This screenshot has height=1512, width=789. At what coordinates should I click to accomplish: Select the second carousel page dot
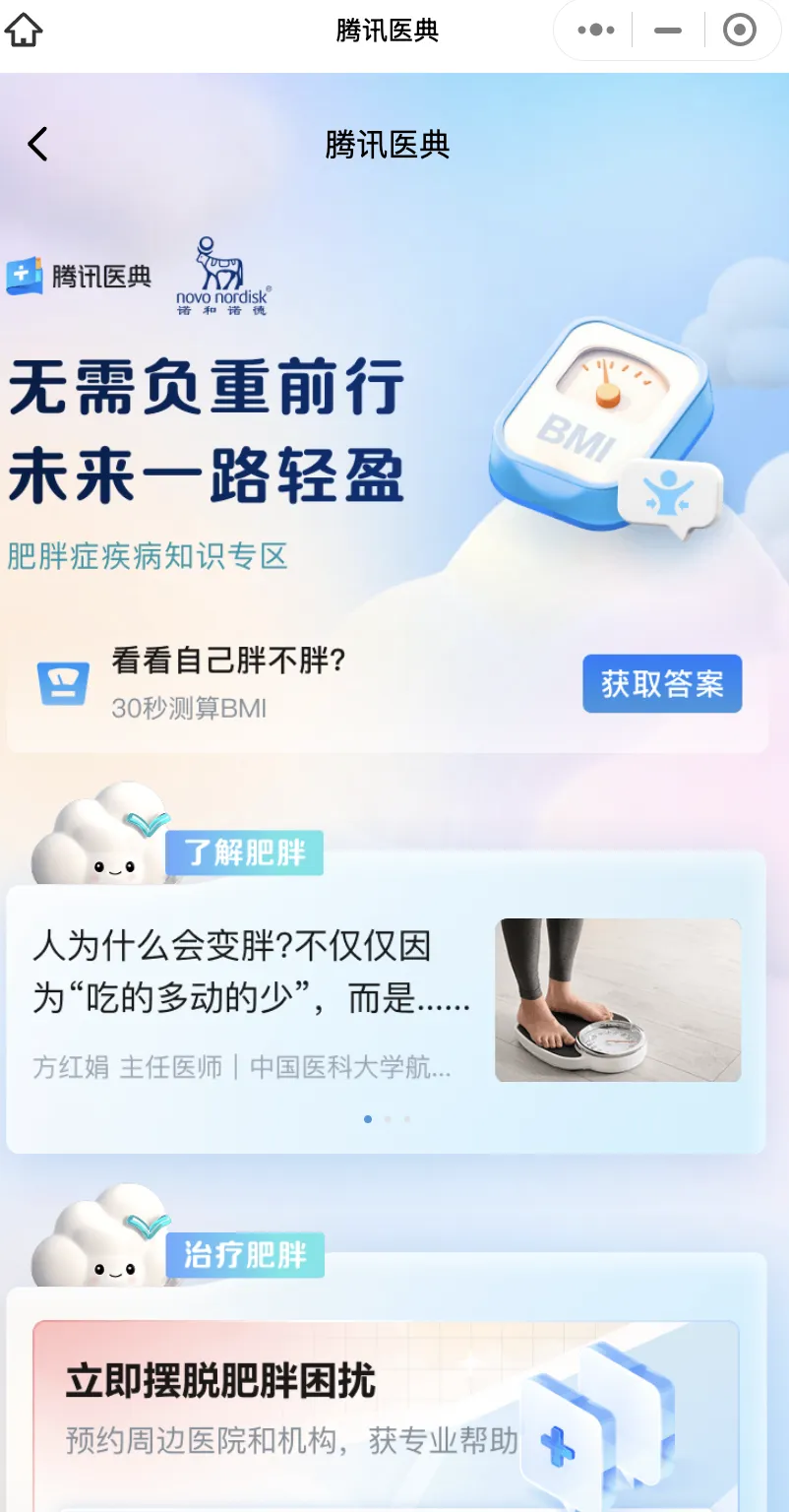click(x=388, y=1119)
